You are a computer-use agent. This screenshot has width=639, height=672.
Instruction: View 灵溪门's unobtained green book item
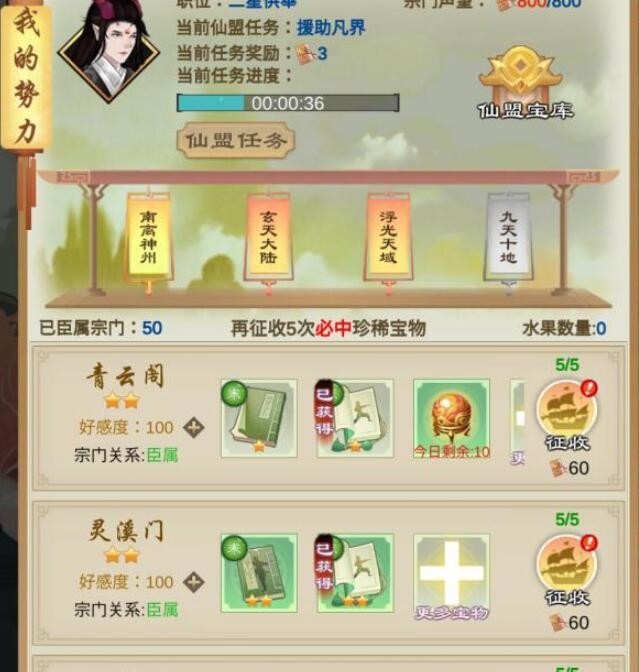click(x=259, y=572)
